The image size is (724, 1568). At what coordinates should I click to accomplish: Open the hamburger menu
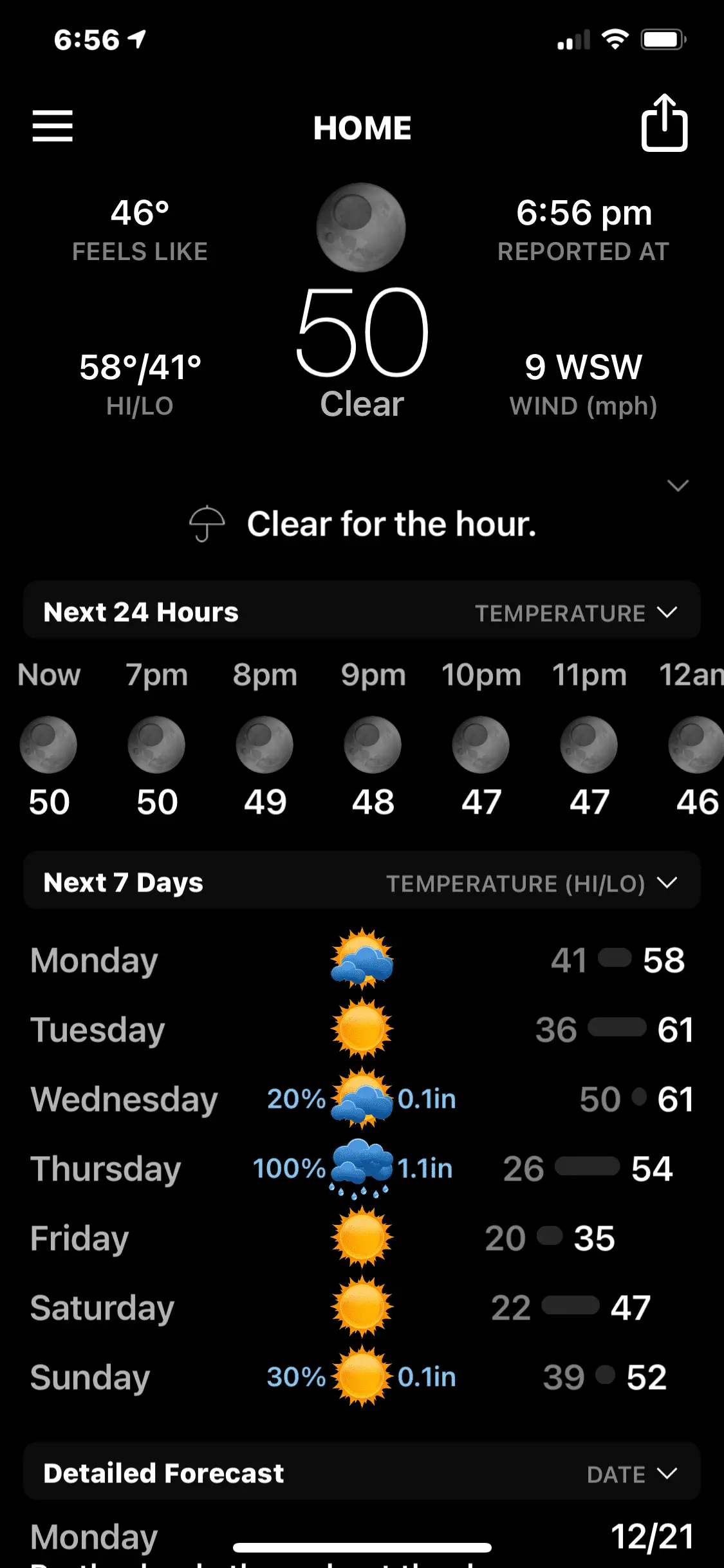[x=53, y=126]
